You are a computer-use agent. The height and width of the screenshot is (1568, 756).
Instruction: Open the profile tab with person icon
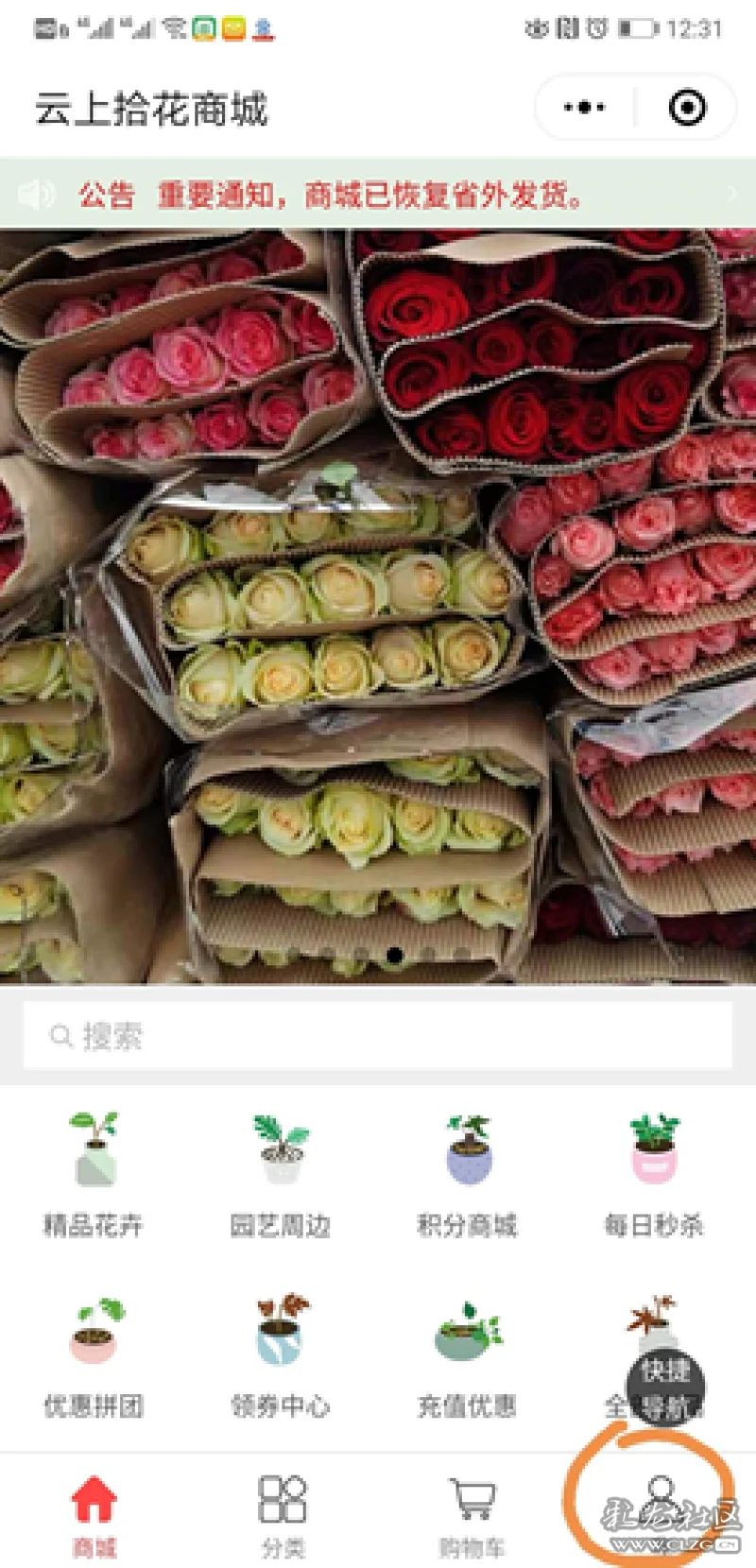[661, 1511]
